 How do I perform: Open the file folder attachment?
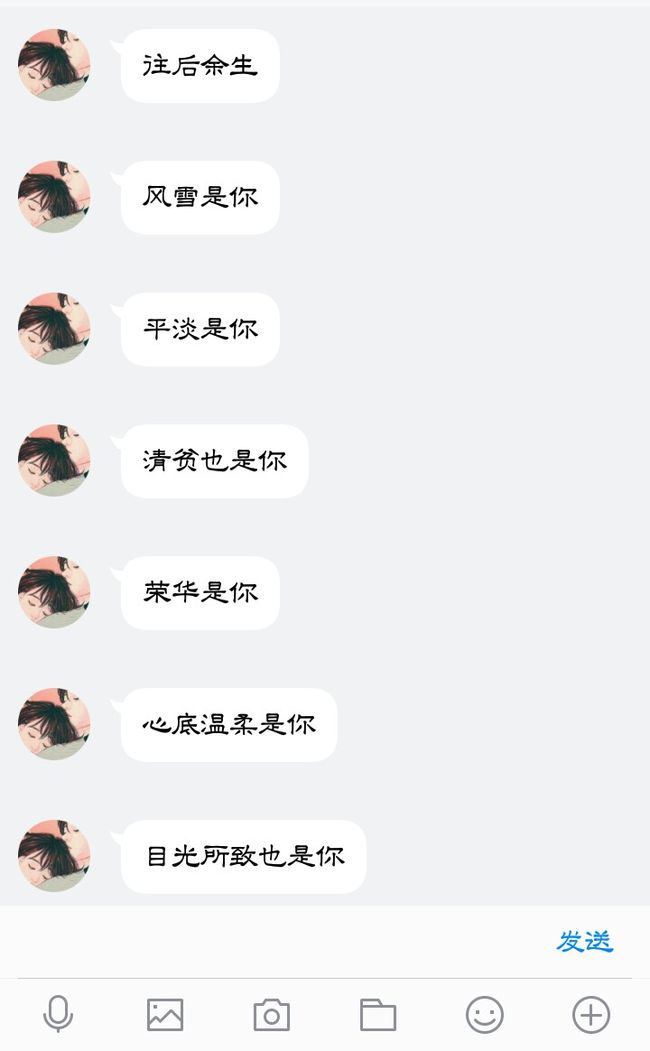pos(378,1014)
